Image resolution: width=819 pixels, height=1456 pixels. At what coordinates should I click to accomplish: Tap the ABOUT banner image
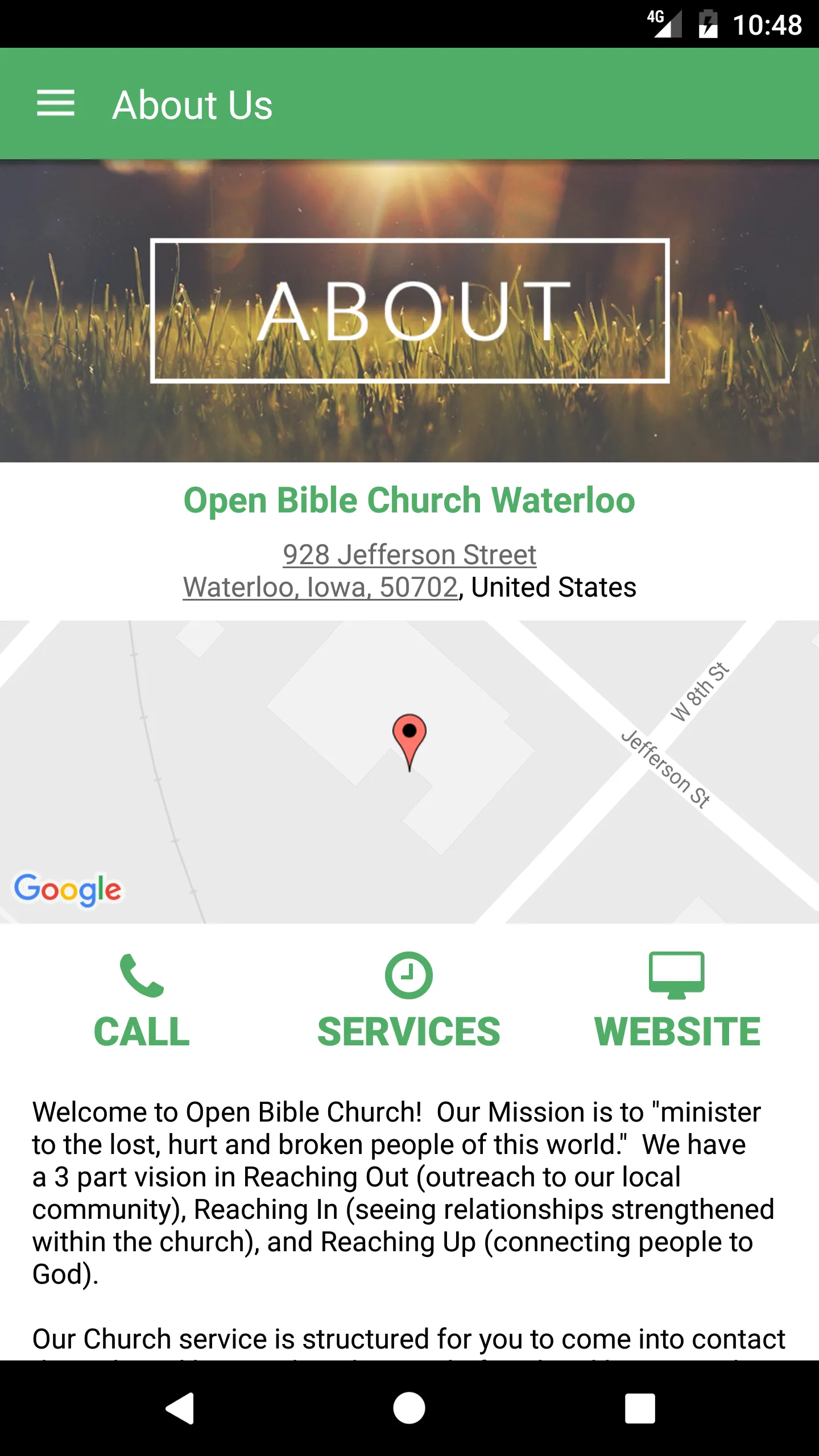(408, 310)
